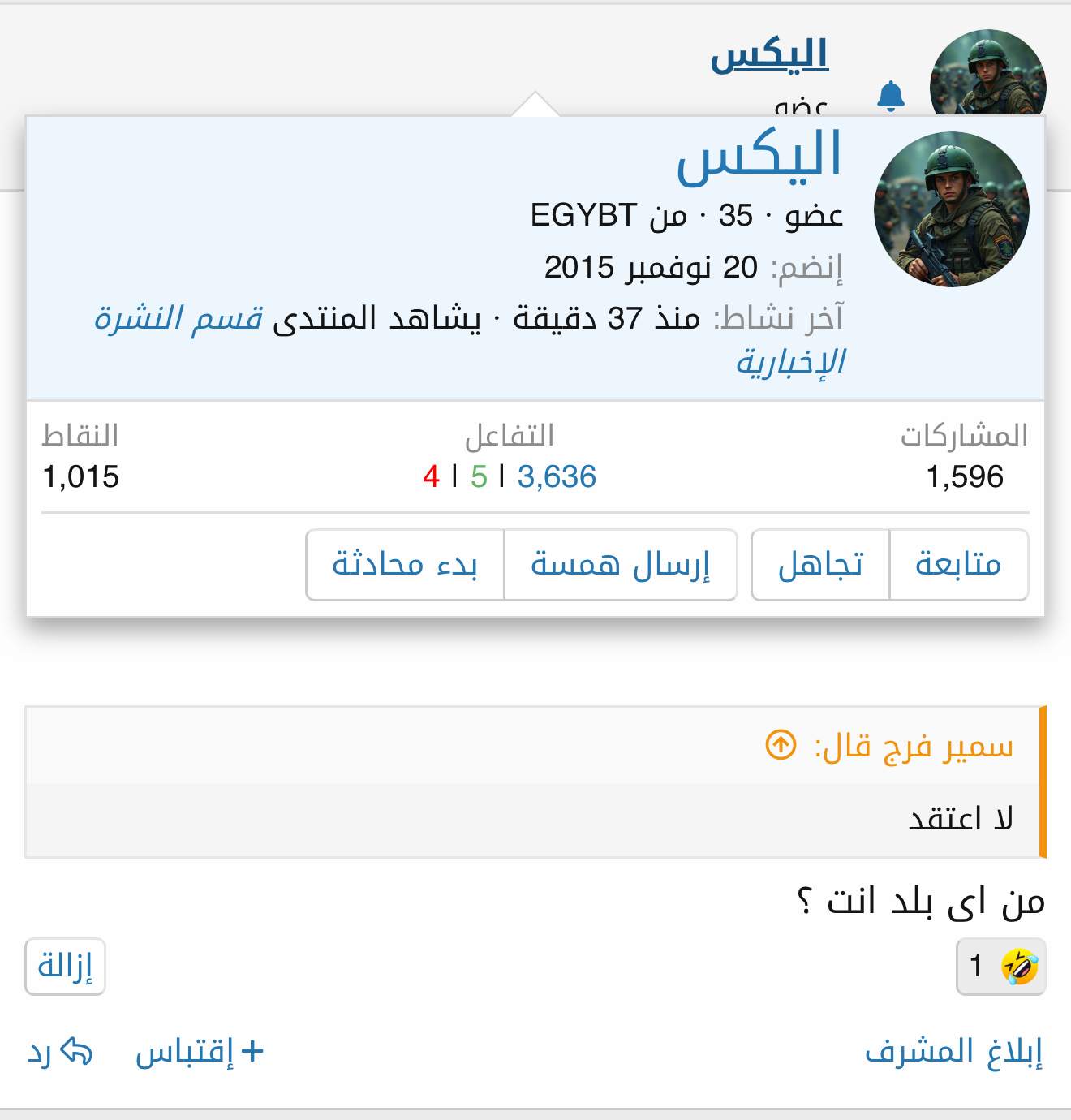The image size is (1071, 1120).
Task: Start a conversation via بدء محادثة
Action: [x=405, y=565]
